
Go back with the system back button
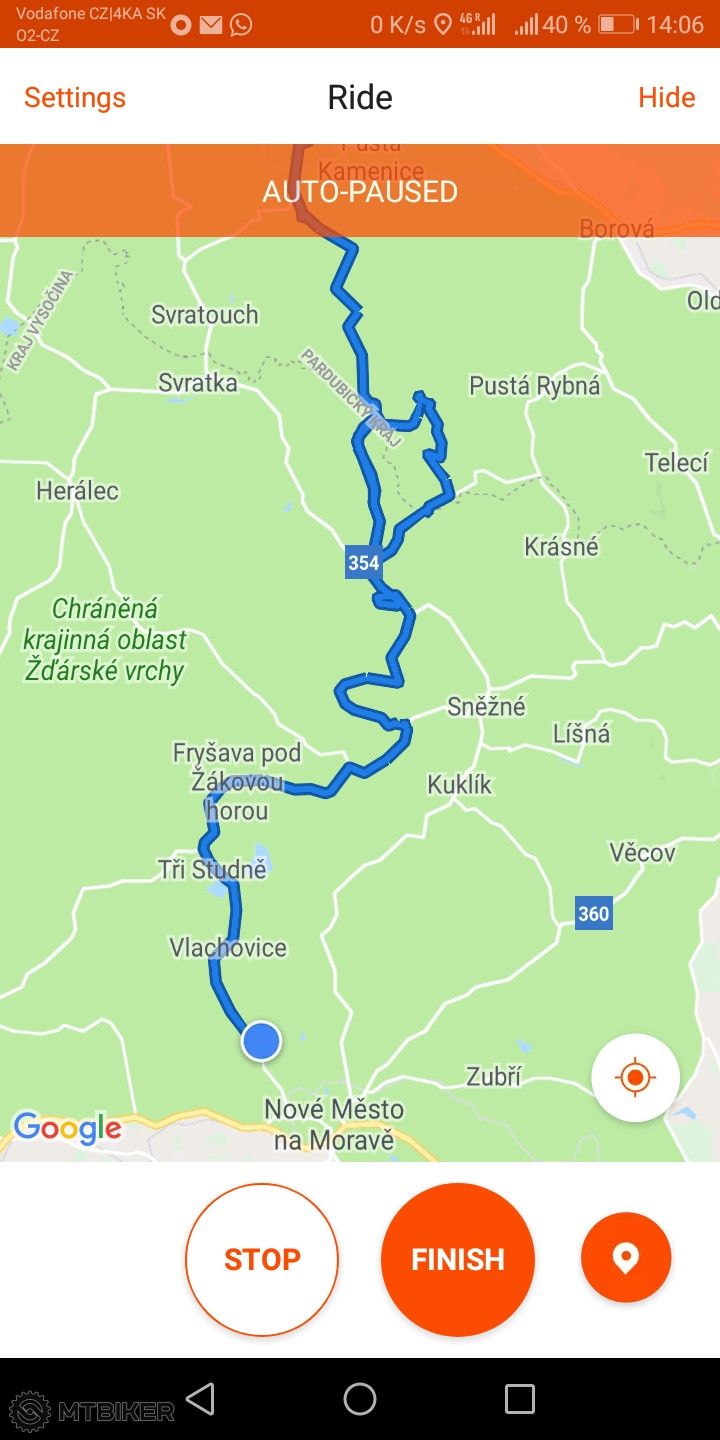(201, 1399)
